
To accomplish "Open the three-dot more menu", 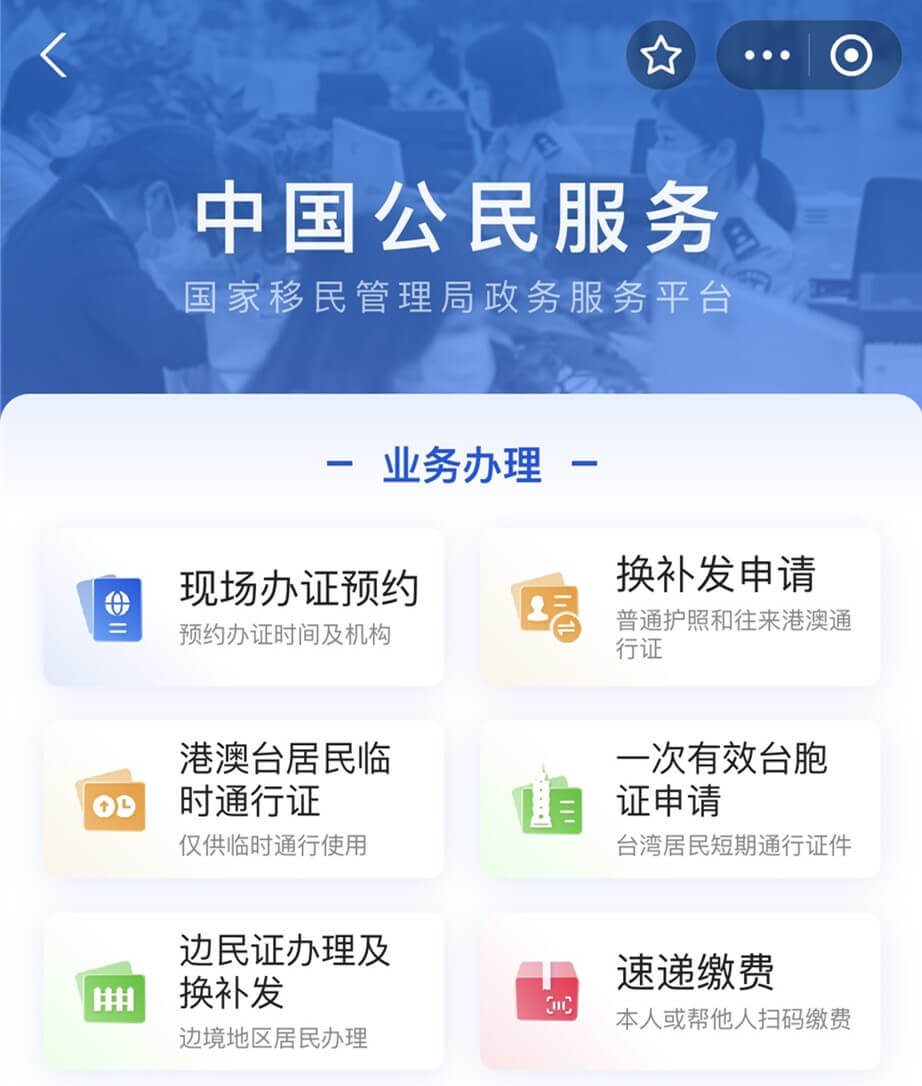I will coord(767,56).
